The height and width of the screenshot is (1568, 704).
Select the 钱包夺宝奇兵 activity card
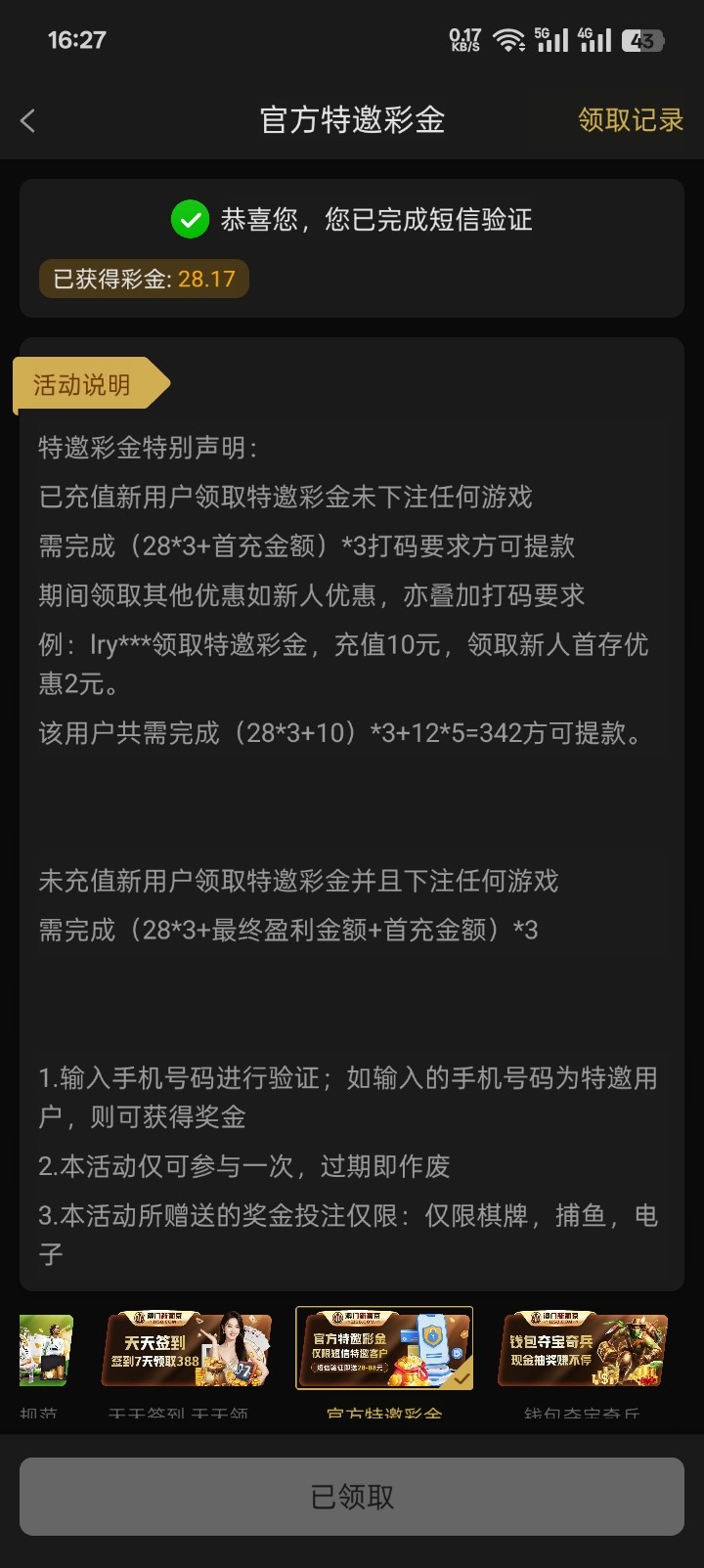click(x=583, y=1349)
